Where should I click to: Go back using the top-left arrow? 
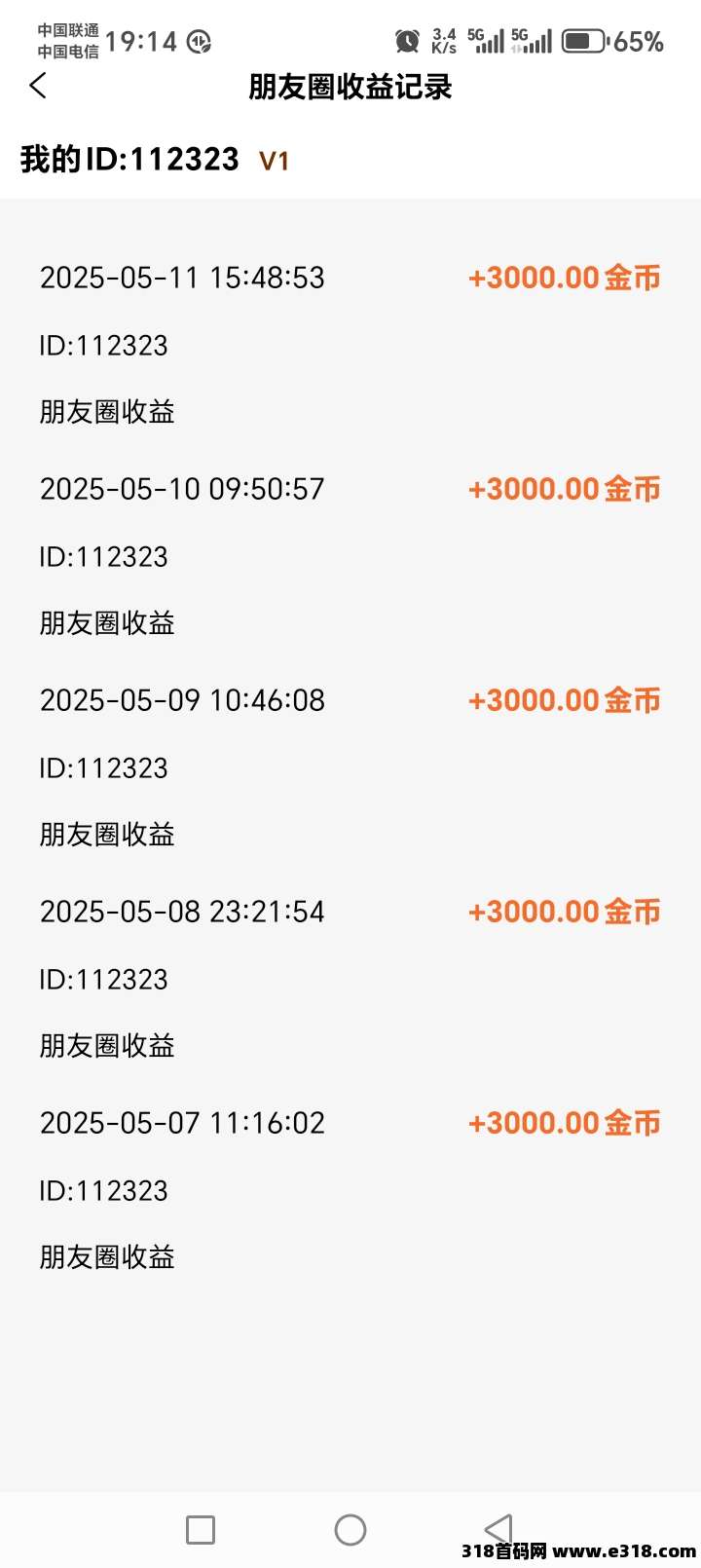[x=38, y=86]
